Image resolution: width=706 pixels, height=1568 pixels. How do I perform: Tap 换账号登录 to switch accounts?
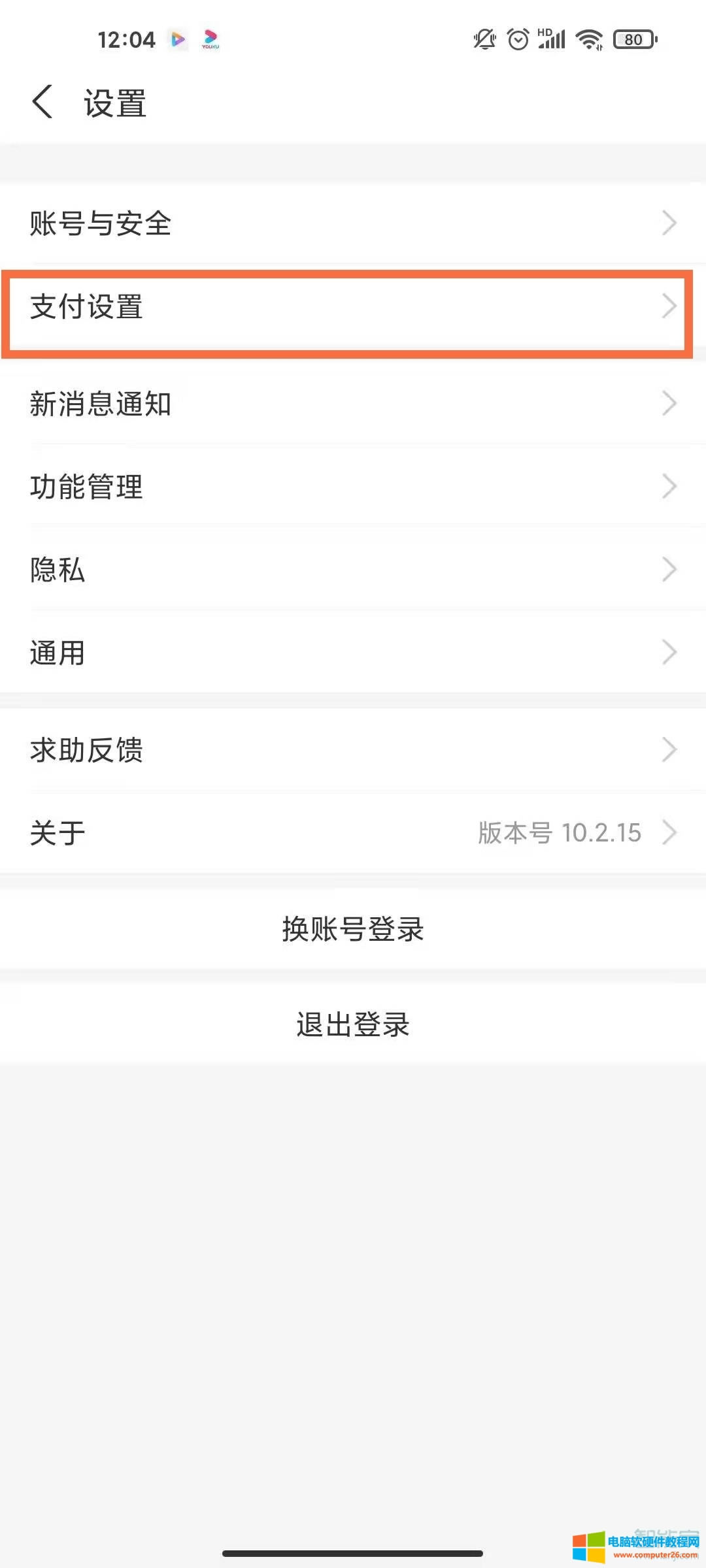(x=353, y=930)
